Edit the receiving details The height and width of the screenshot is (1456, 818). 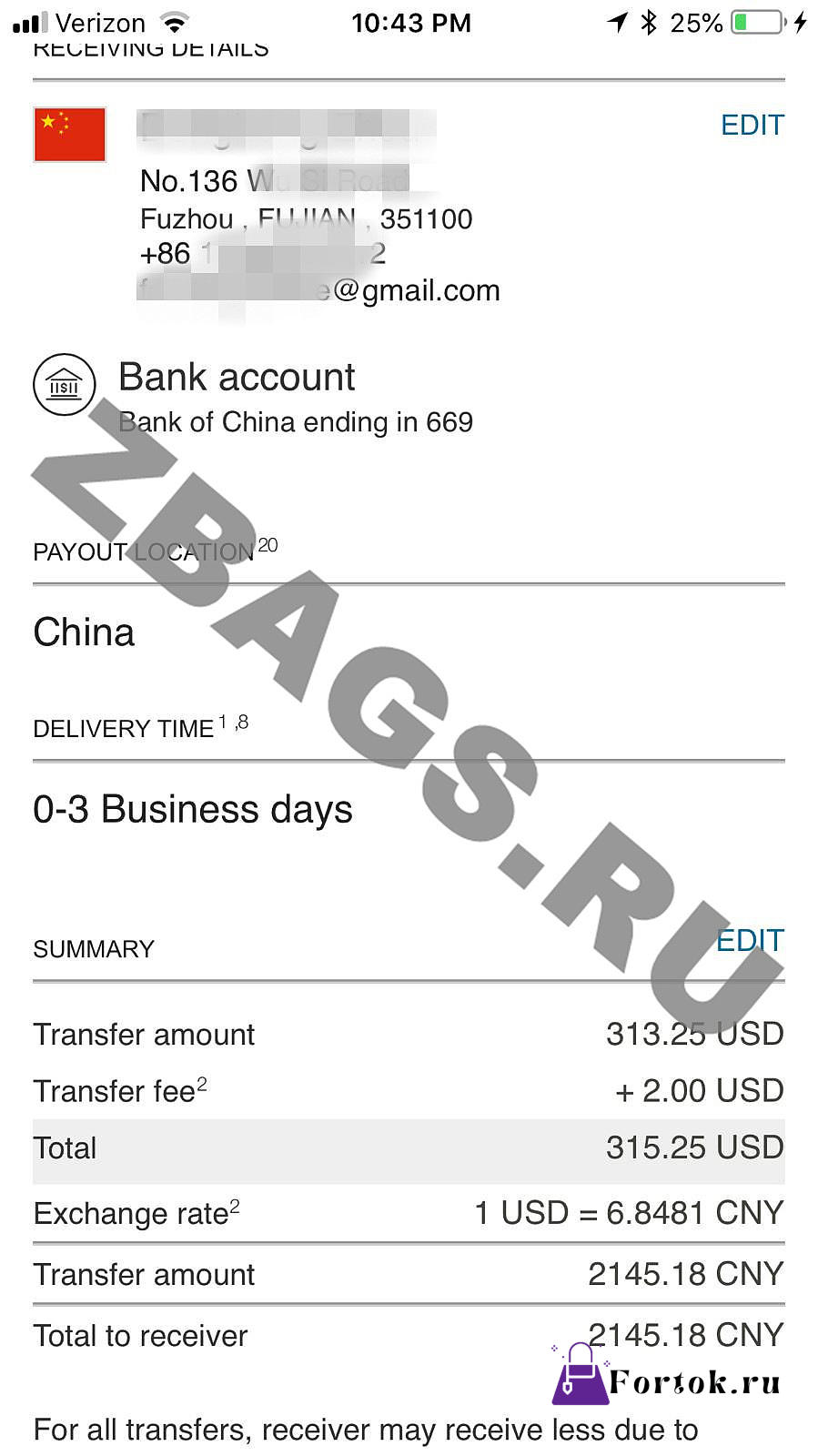752,125
